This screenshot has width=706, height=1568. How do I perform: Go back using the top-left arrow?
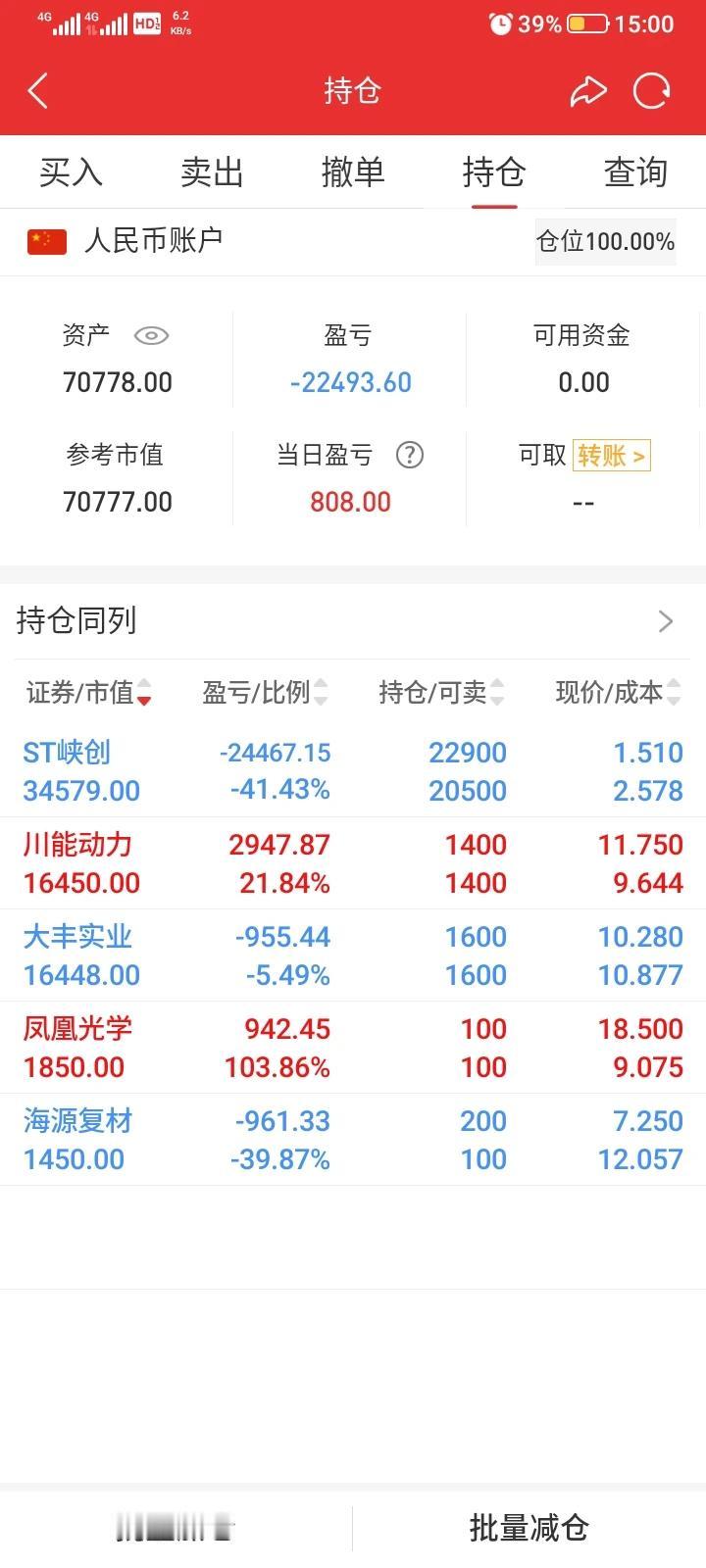(38, 91)
